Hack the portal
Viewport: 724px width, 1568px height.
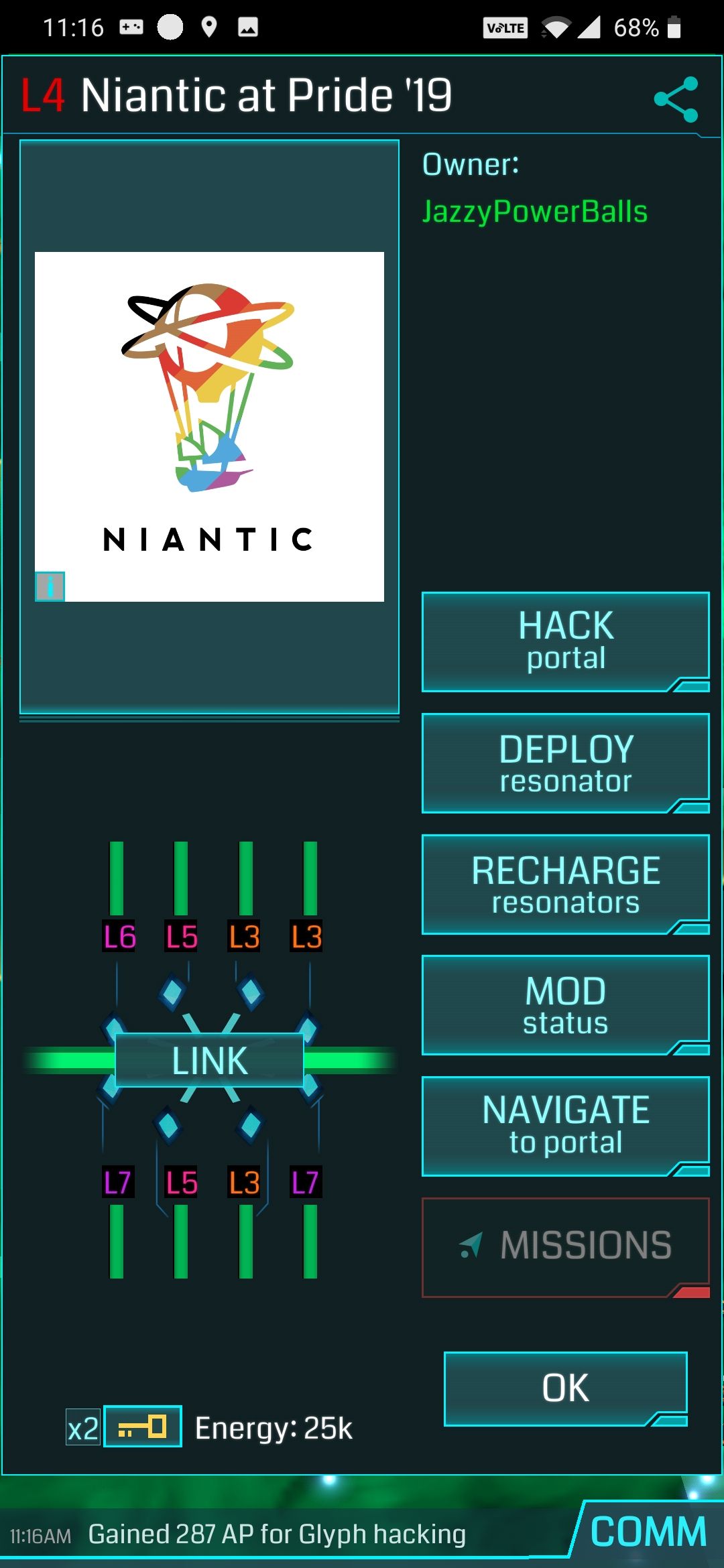tap(565, 641)
